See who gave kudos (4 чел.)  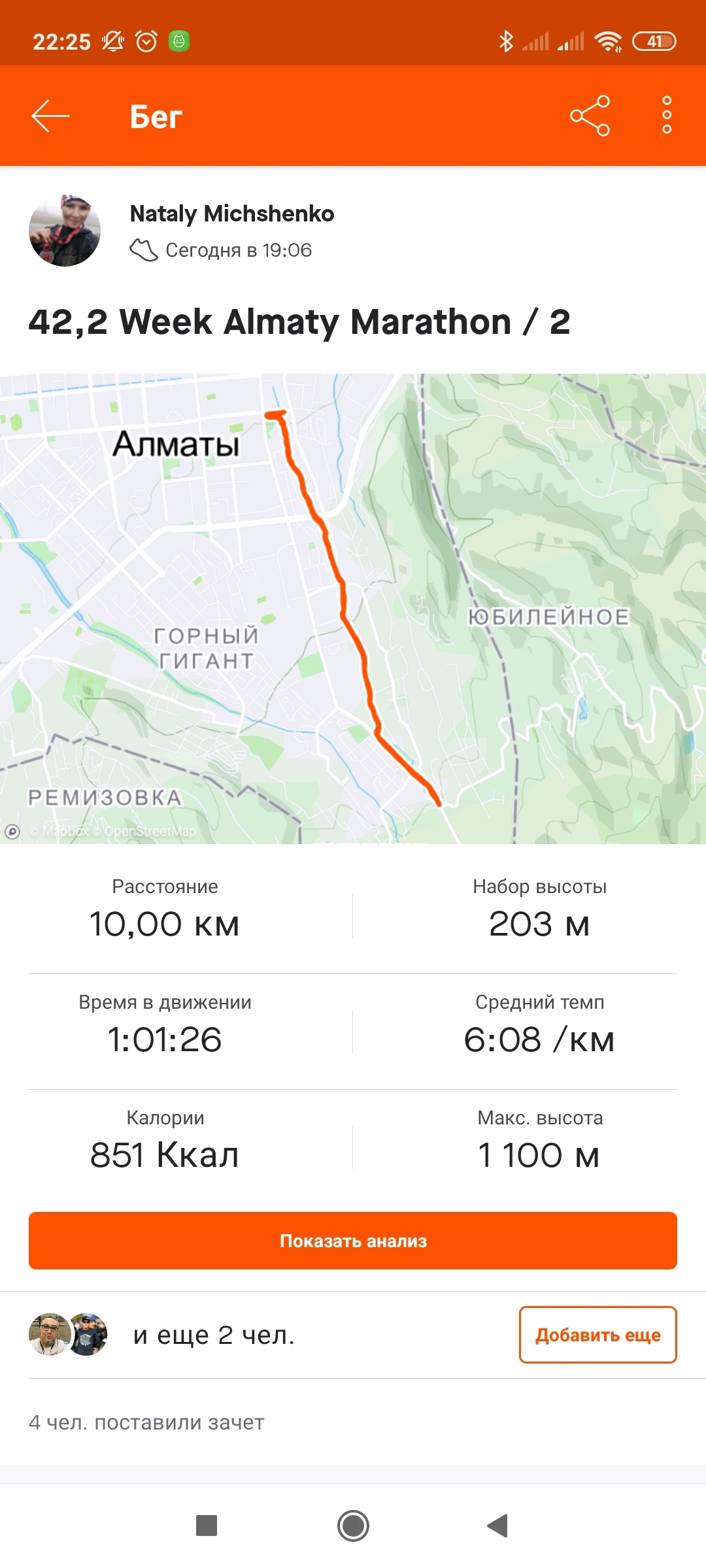click(x=146, y=1422)
